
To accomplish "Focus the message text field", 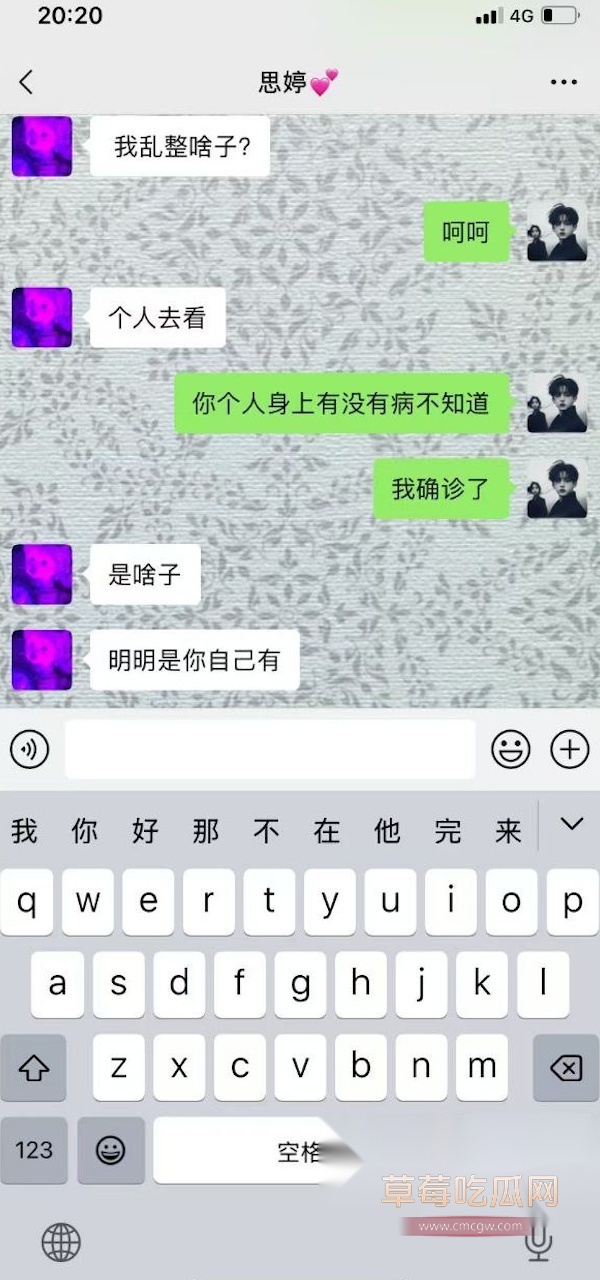I will [270, 749].
